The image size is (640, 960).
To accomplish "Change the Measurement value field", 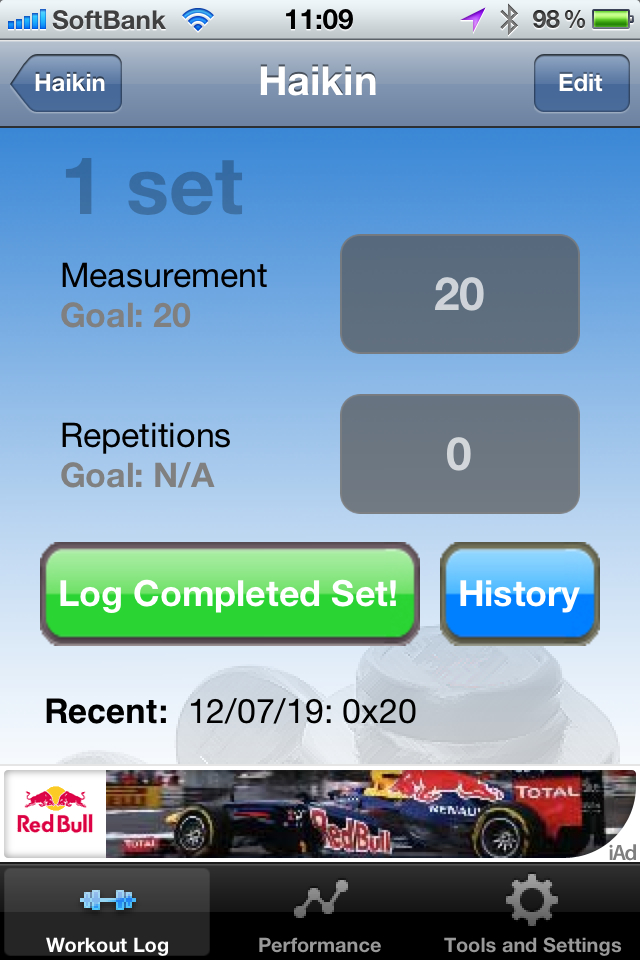I will tap(459, 294).
